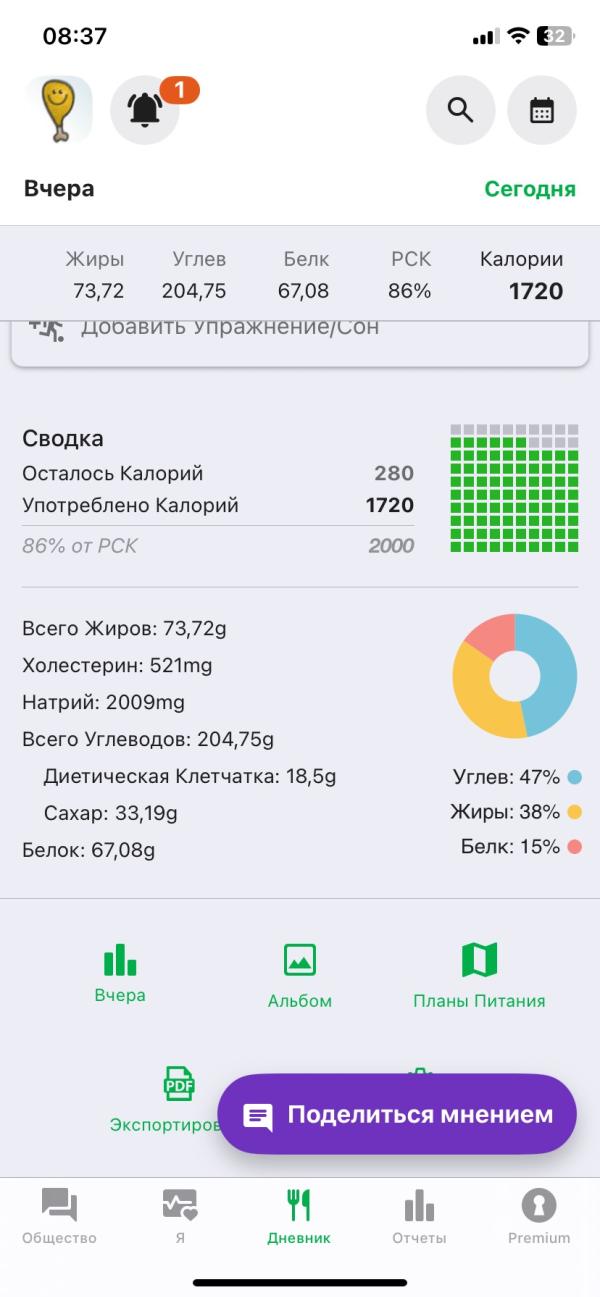Open the profile avatar with drumstick icon
The width and height of the screenshot is (600, 1297).
59,109
